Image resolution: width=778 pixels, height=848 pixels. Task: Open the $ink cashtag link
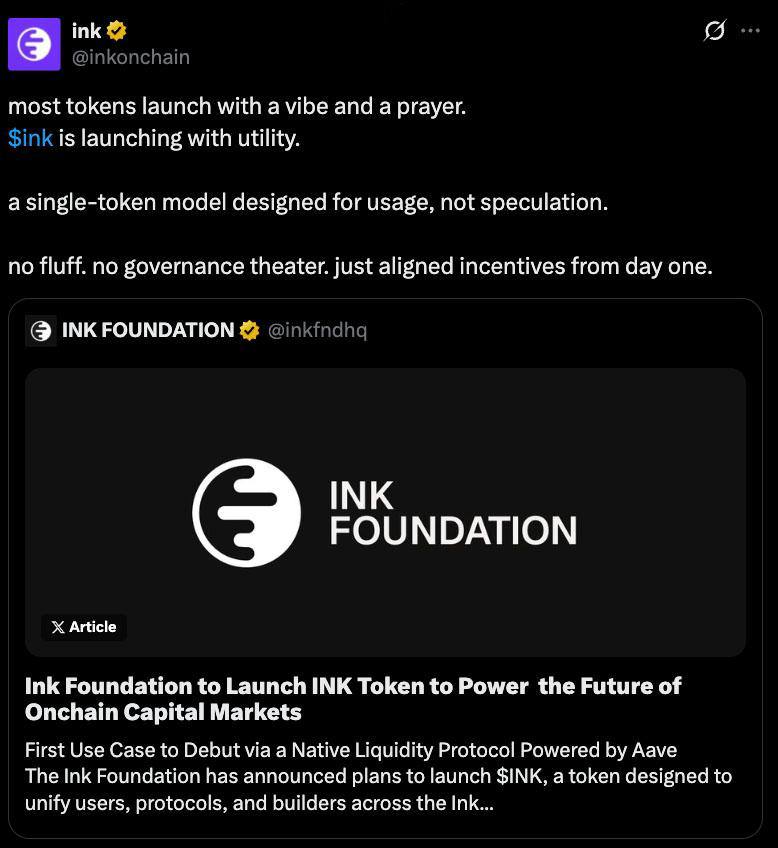[30, 138]
